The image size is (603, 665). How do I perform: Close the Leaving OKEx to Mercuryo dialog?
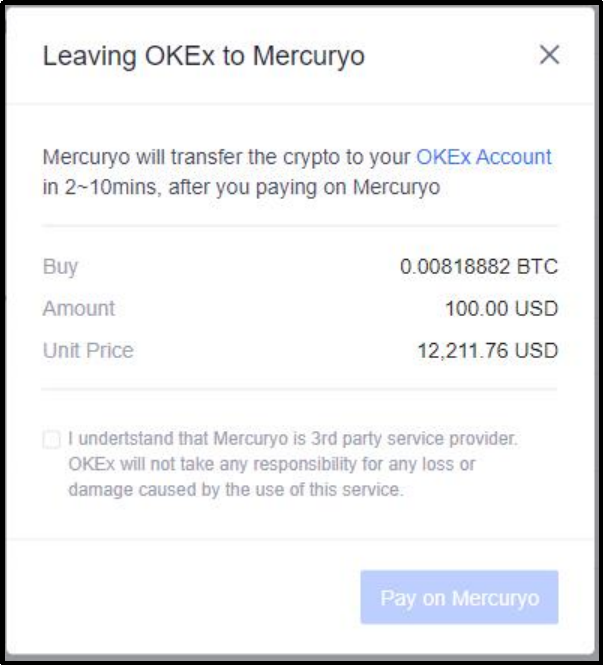point(549,55)
